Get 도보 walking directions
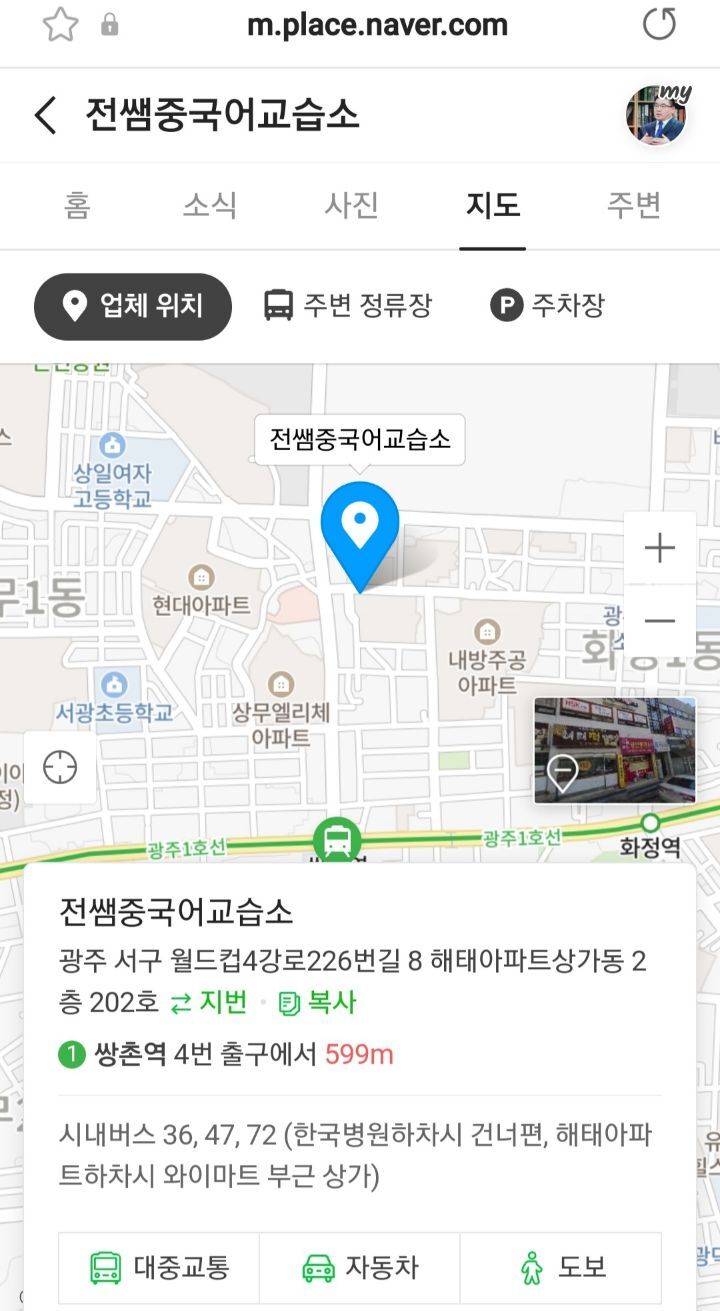Screen dimensions: 720x1311 pyautogui.click(x=562, y=1268)
